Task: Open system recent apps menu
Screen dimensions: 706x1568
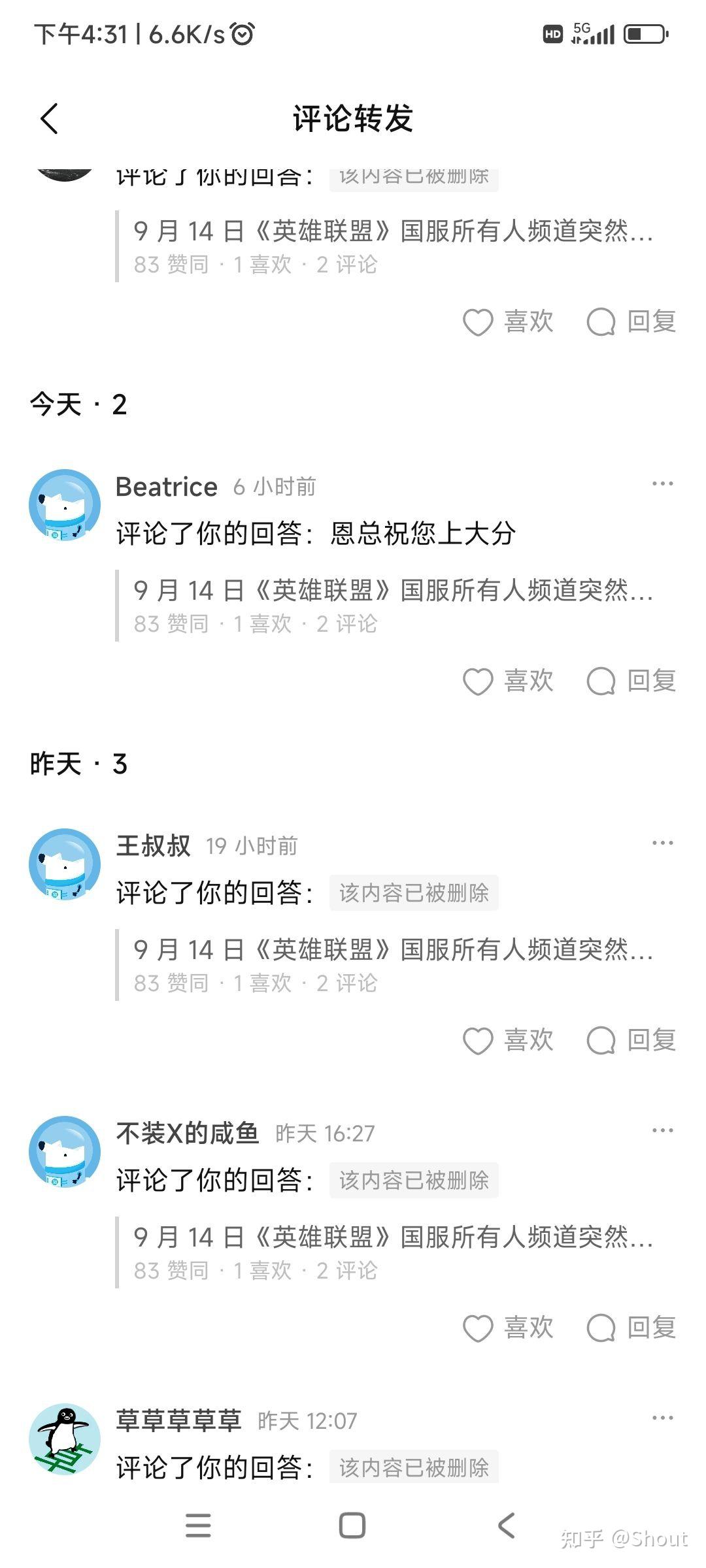Action: [x=198, y=1526]
